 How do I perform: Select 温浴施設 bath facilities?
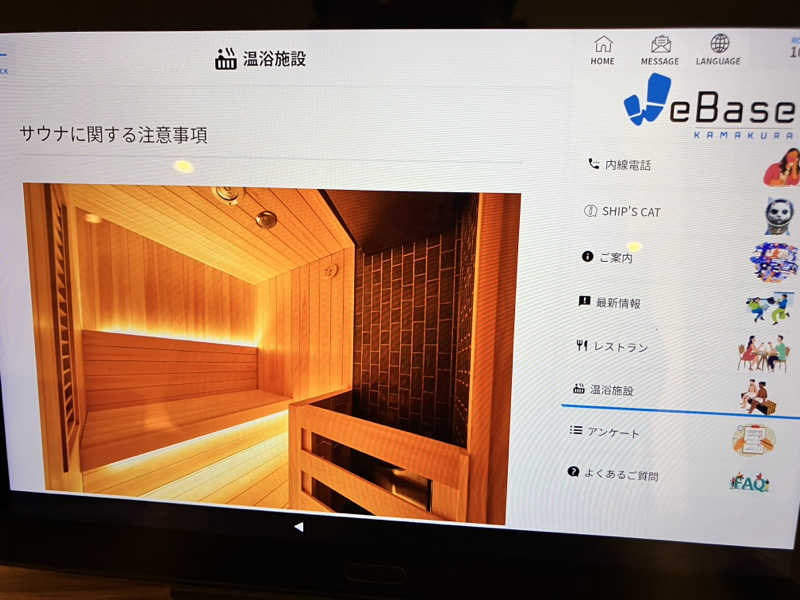coord(610,390)
